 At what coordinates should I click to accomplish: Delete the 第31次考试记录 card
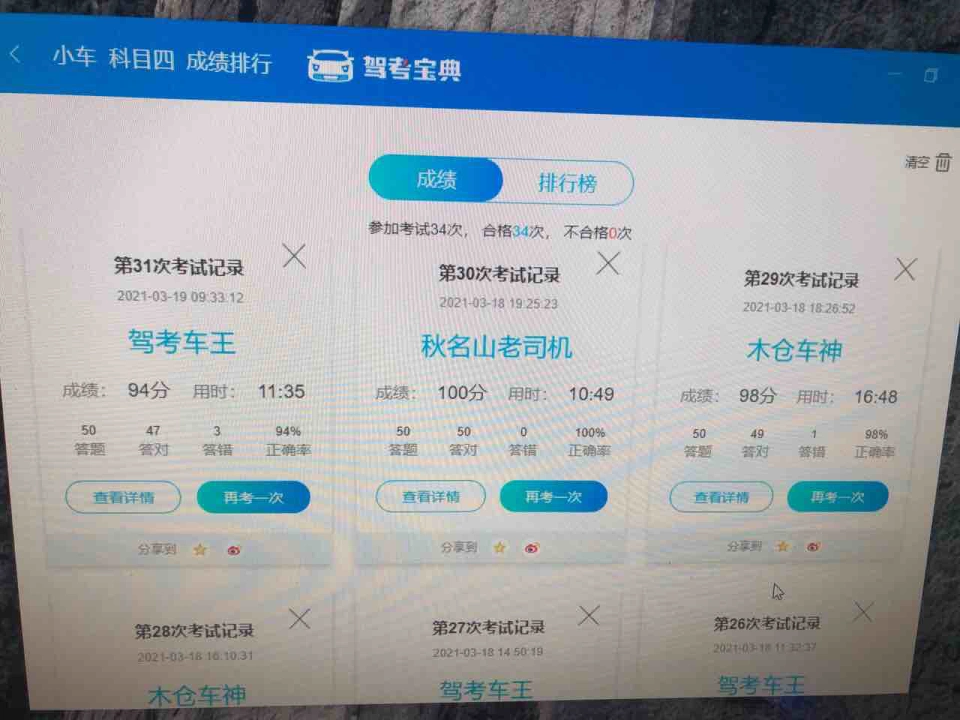coord(294,256)
